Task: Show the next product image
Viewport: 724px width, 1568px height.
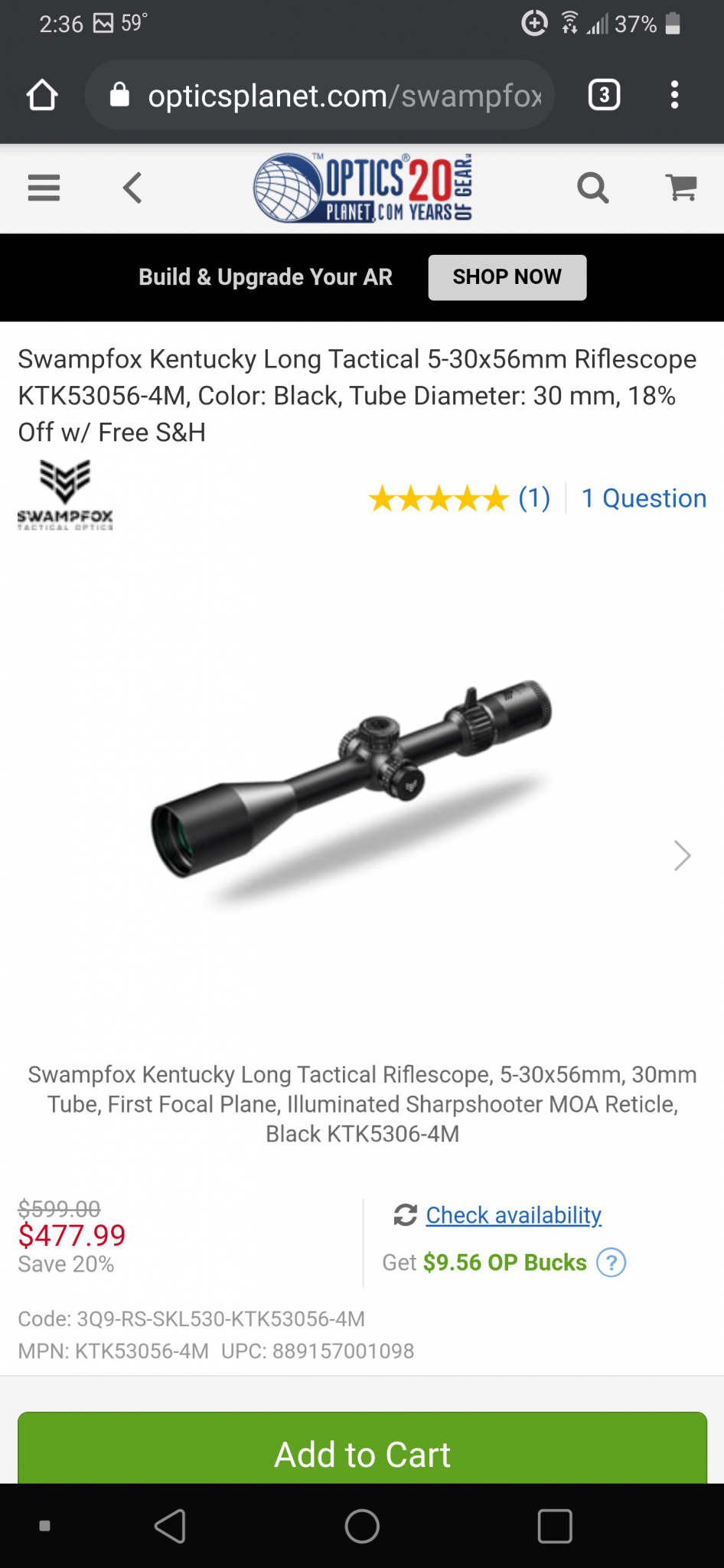Action: pos(682,856)
